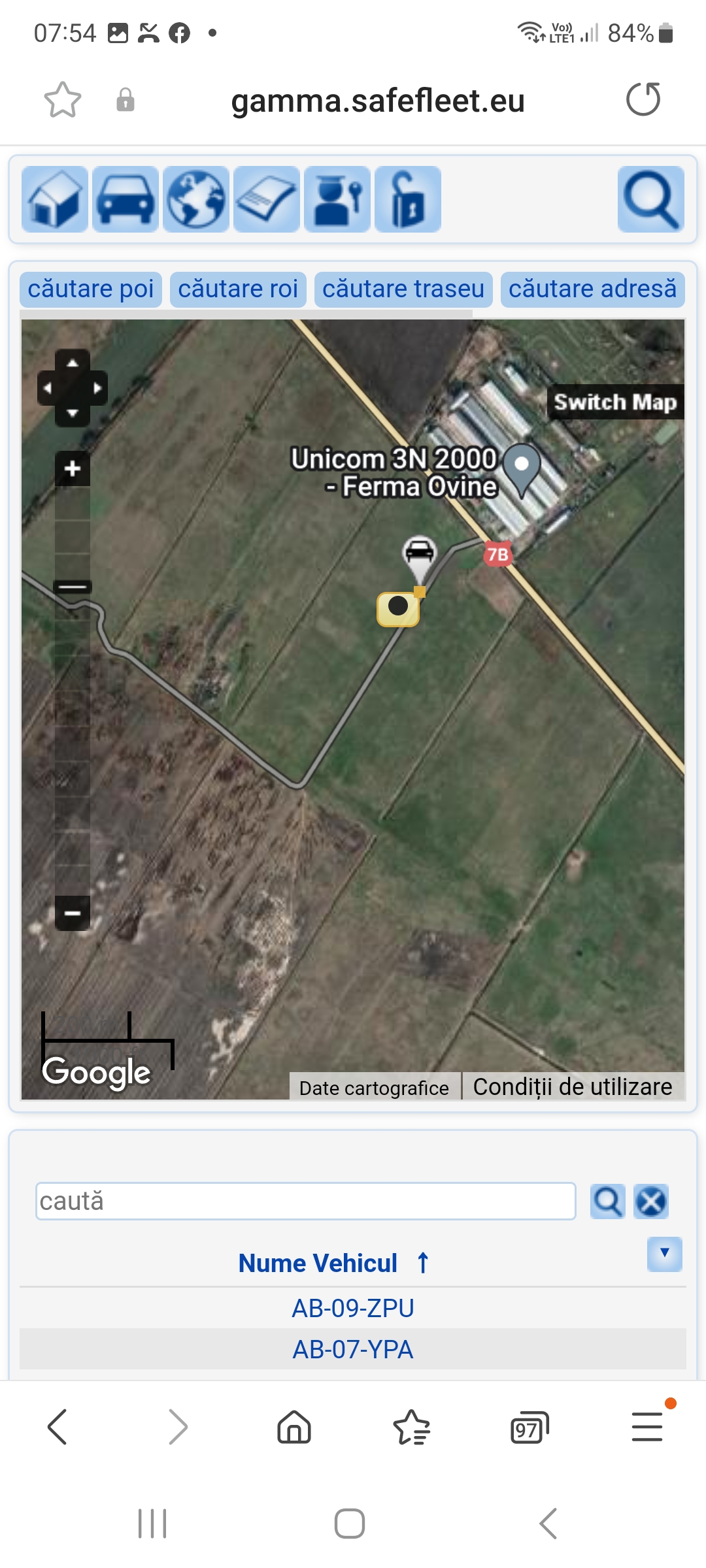Choose căutare traseu
Image resolution: width=706 pixels, height=1568 pixels.
[x=403, y=289]
